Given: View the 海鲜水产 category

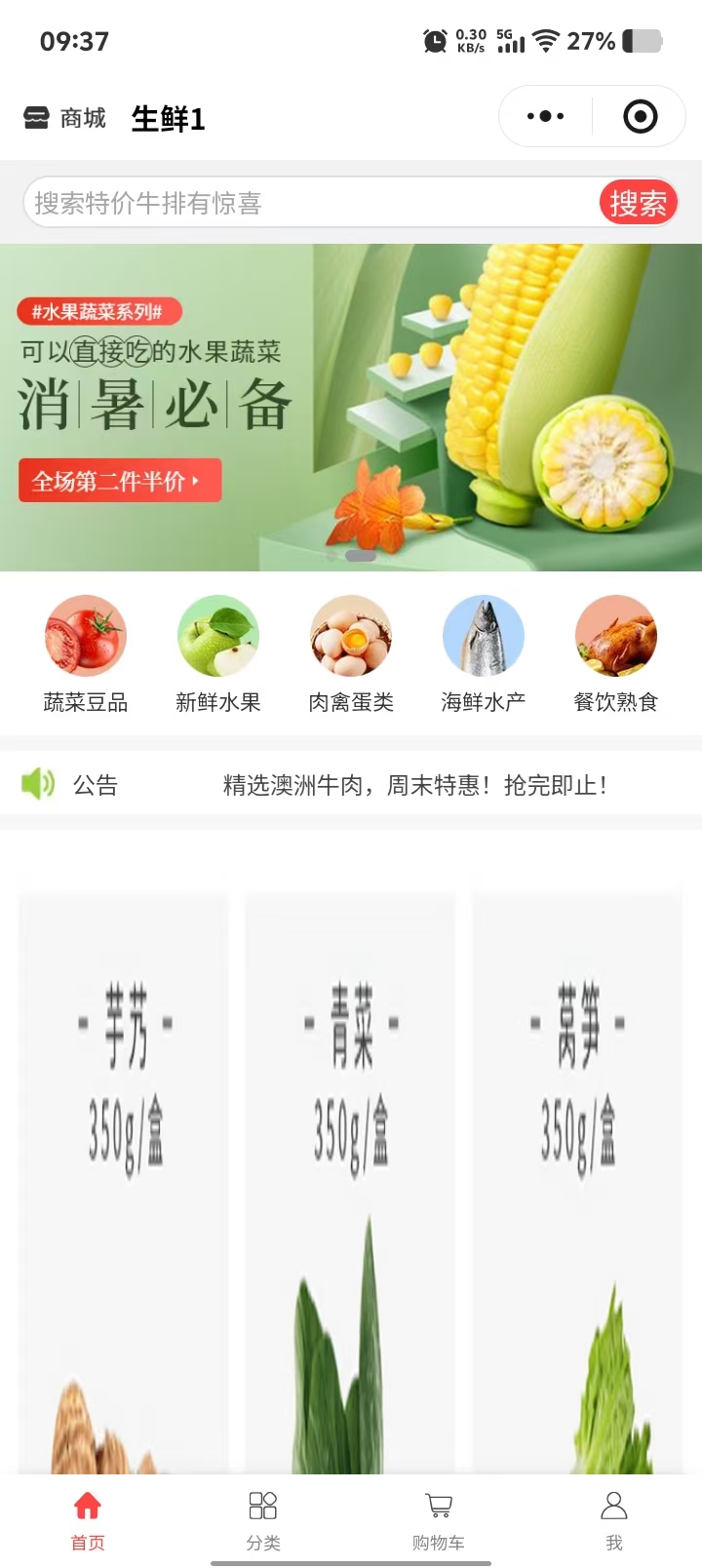Looking at the screenshot, I should coord(484,653).
